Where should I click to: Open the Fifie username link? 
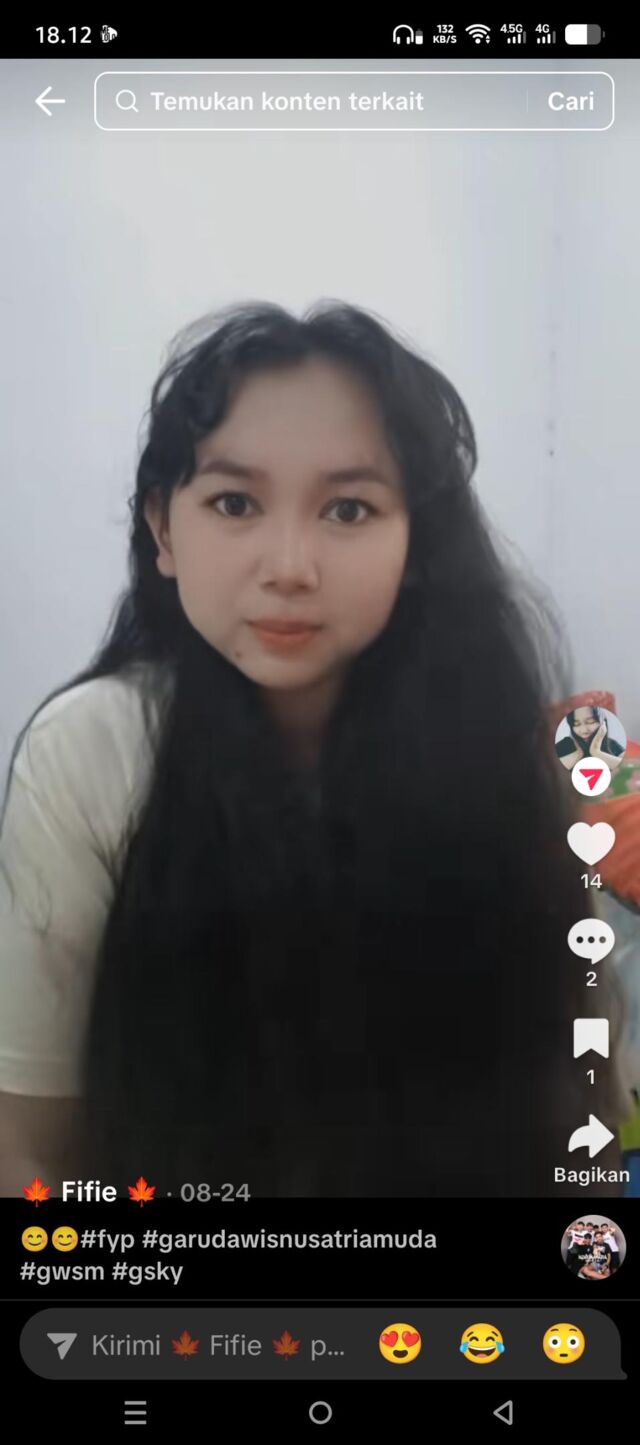click(x=89, y=1192)
